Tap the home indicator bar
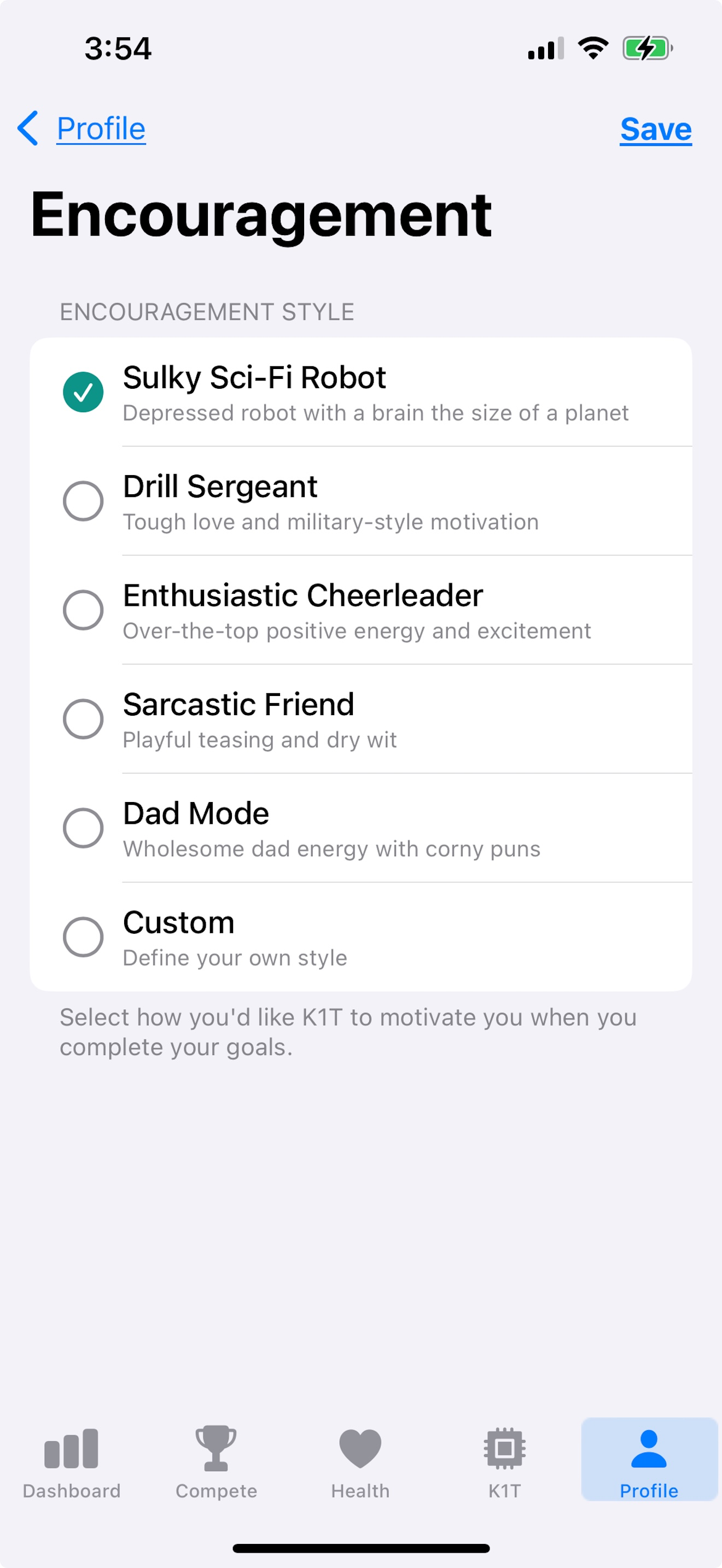The width and height of the screenshot is (722, 1568). (x=361, y=1547)
